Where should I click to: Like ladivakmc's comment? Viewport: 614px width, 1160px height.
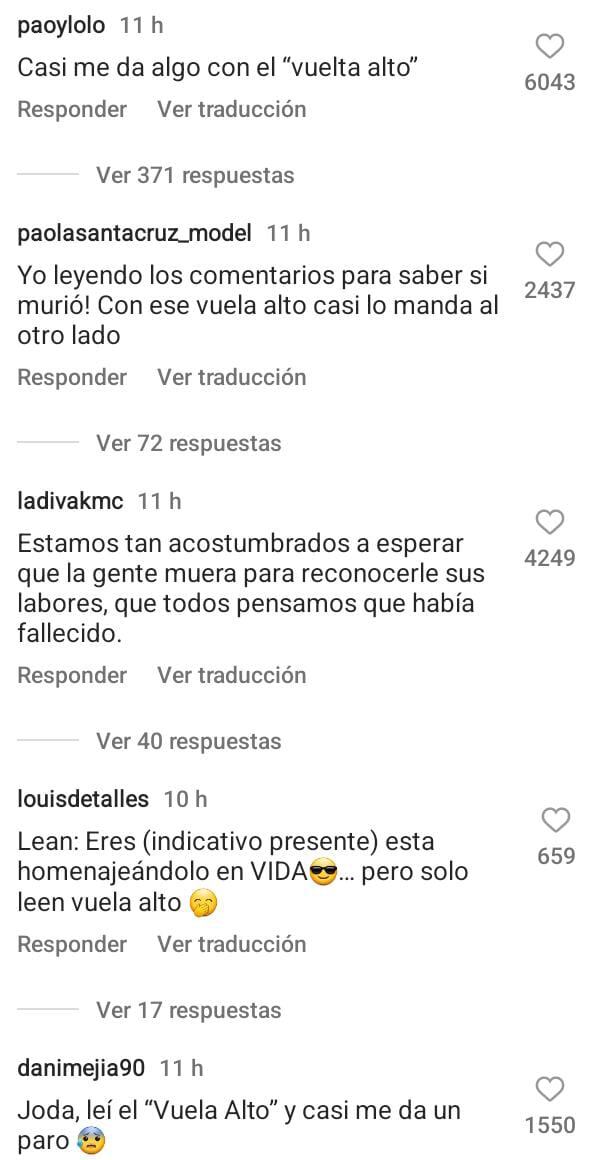[x=550, y=522]
